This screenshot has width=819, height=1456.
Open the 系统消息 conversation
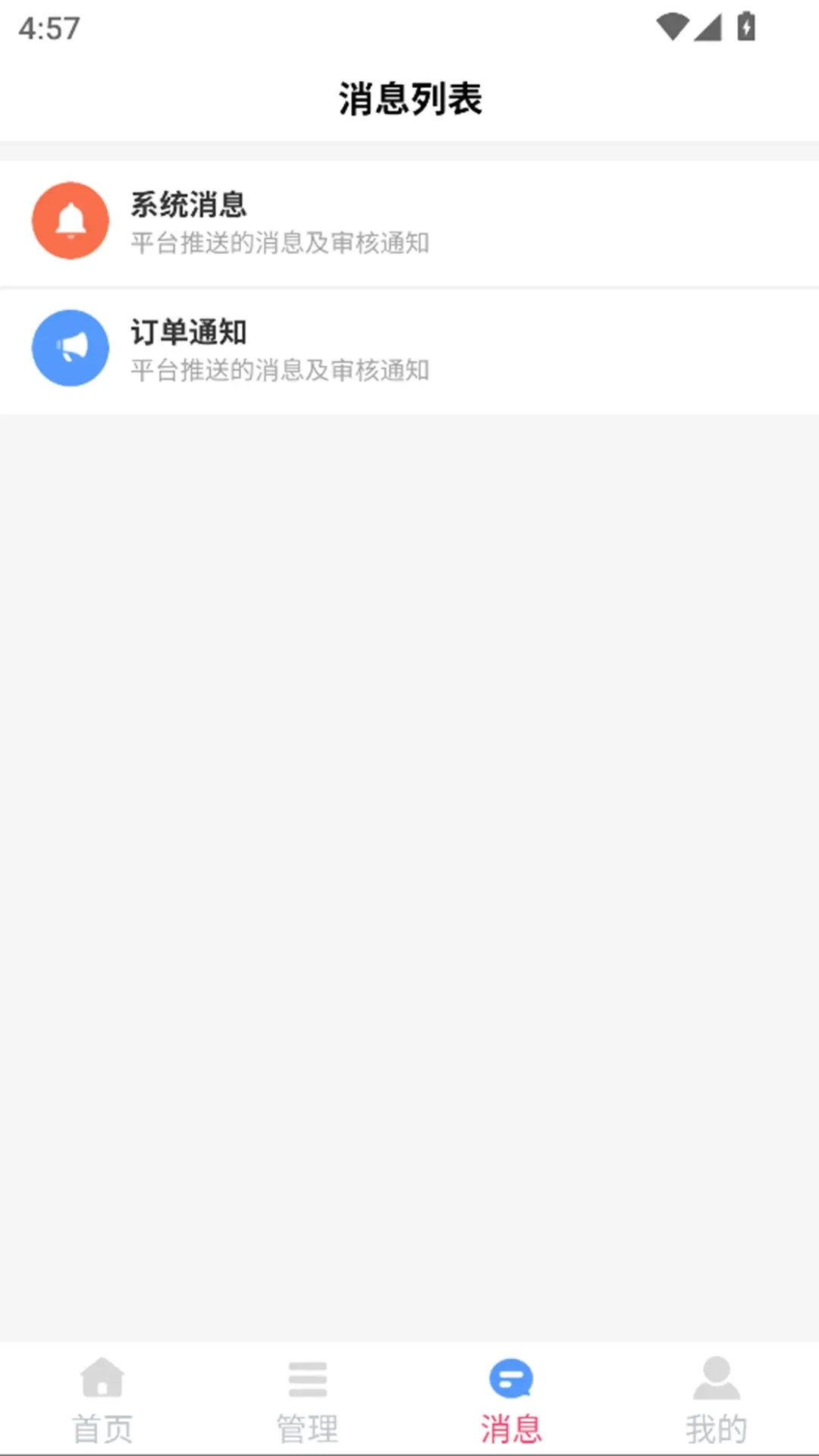pyautogui.click(x=303, y=221)
